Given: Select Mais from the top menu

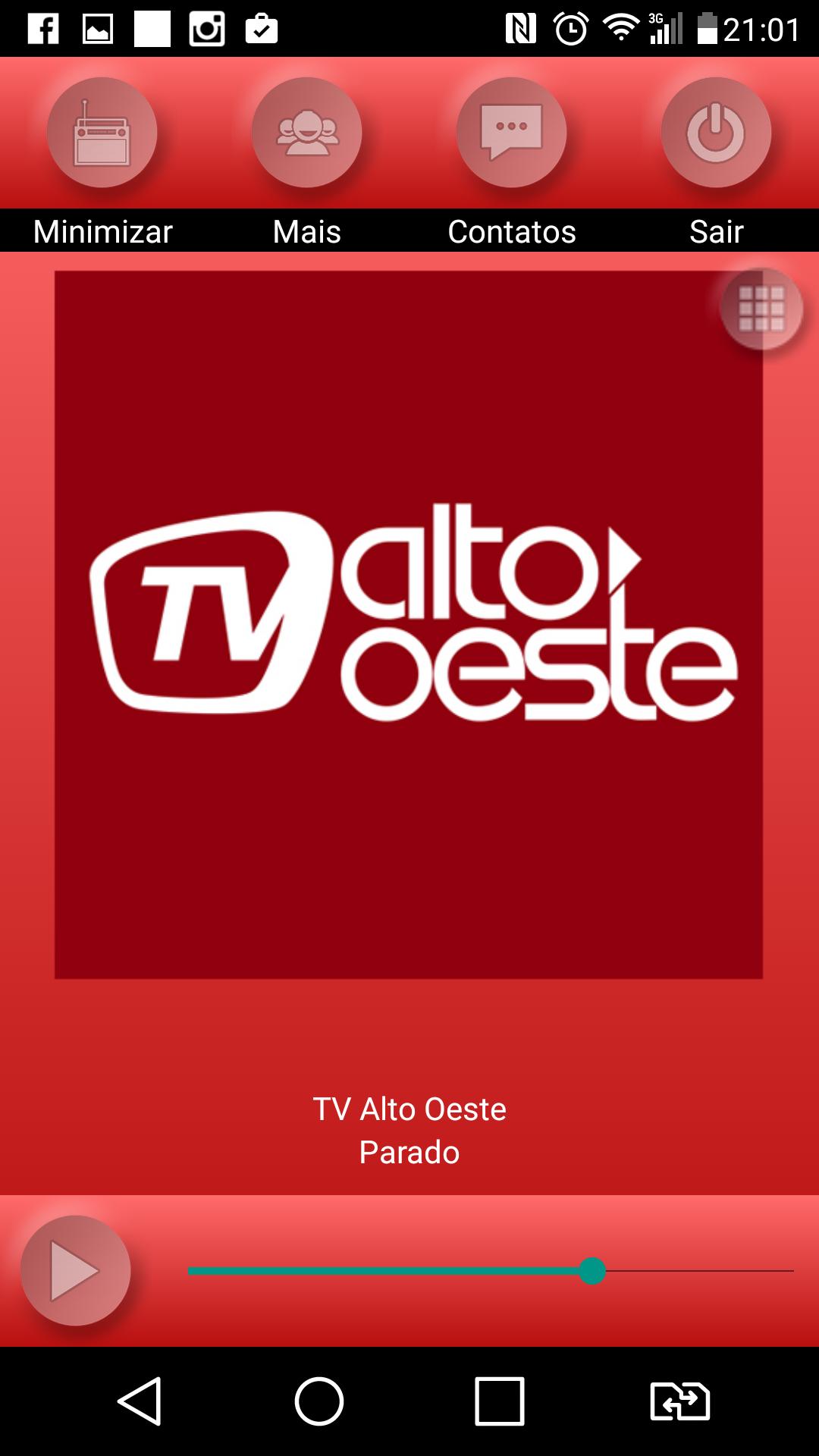Looking at the screenshot, I should tap(306, 231).
